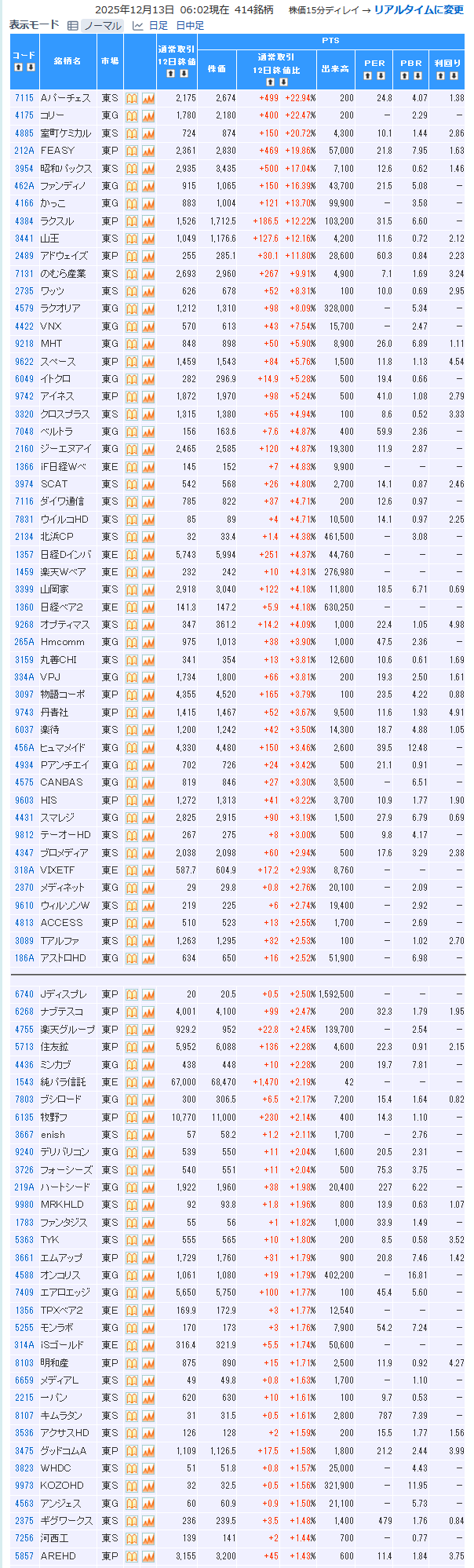Open stock code 9603 HIS
The width and height of the screenshot is (474, 1568).
tap(24, 800)
